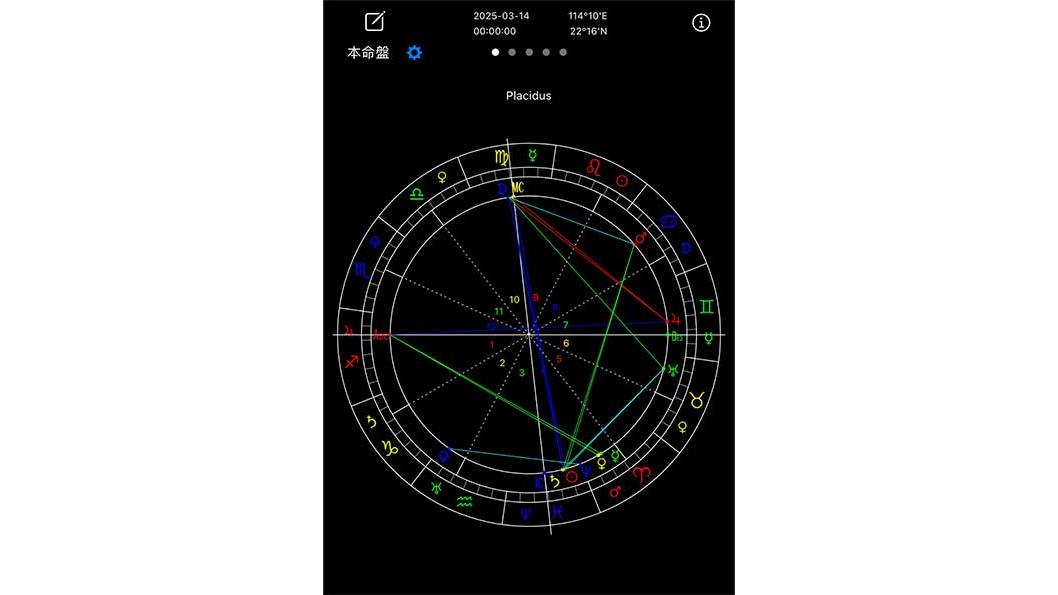Open chart settings gear next to 本命盤

pos(414,52)
